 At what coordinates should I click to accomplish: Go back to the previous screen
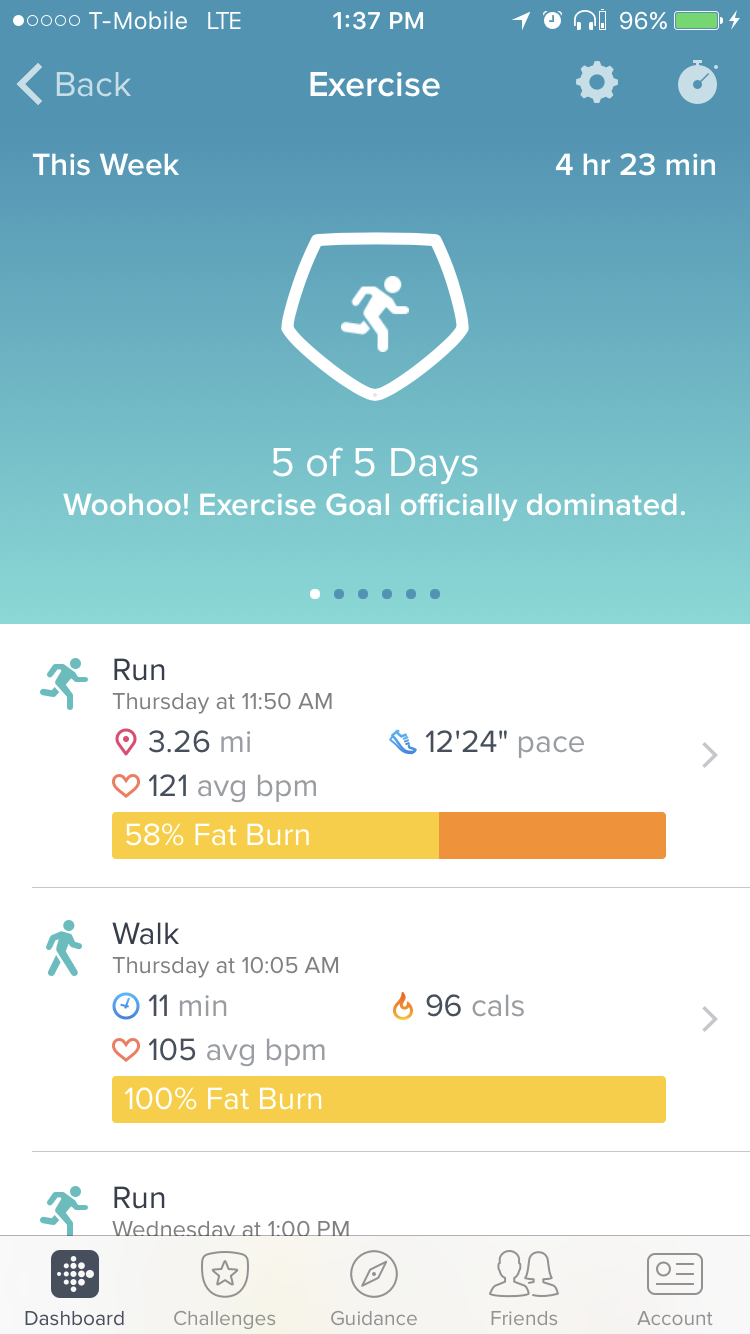coord(74,85)
